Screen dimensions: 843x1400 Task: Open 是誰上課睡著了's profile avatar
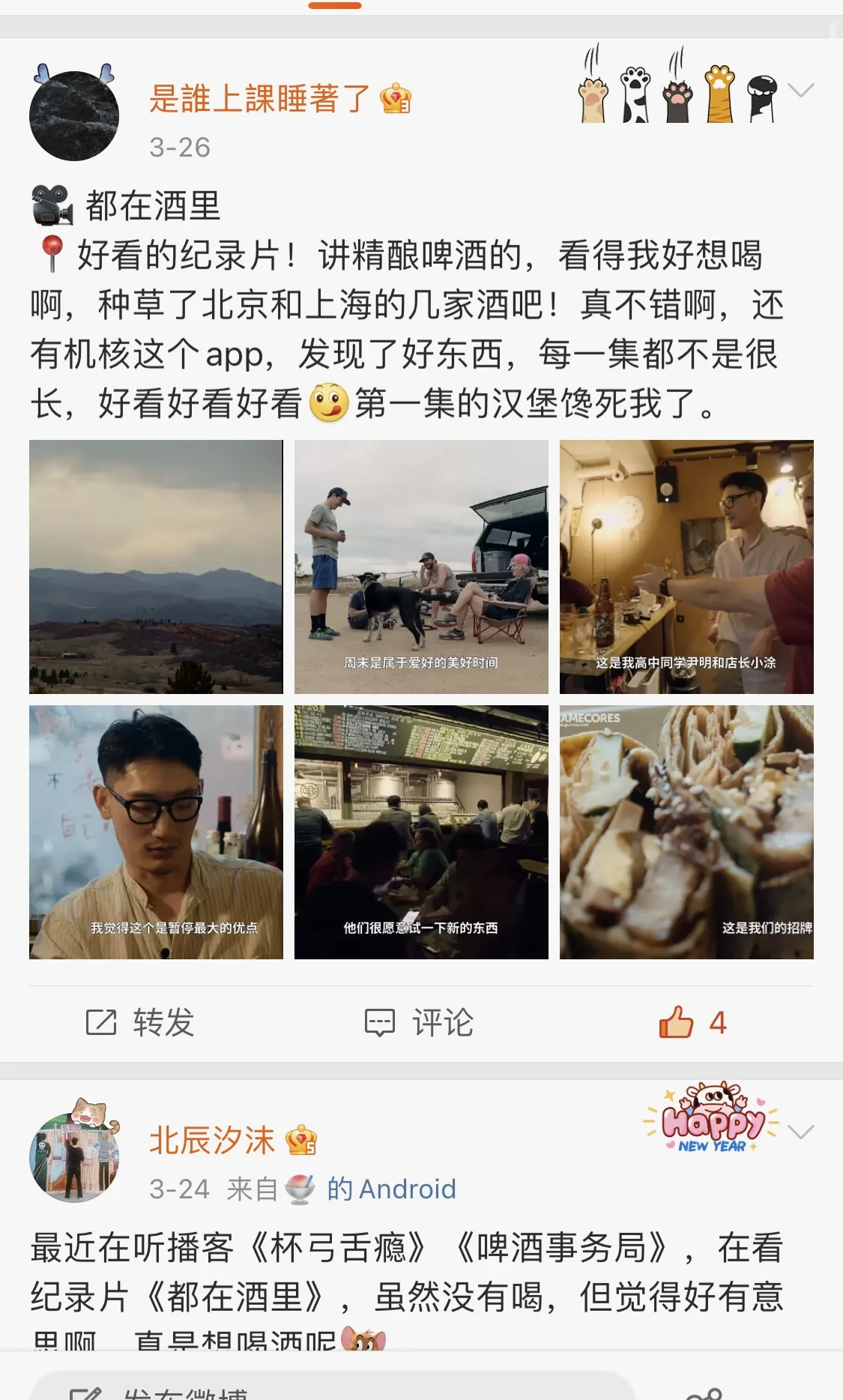point(73,115)
